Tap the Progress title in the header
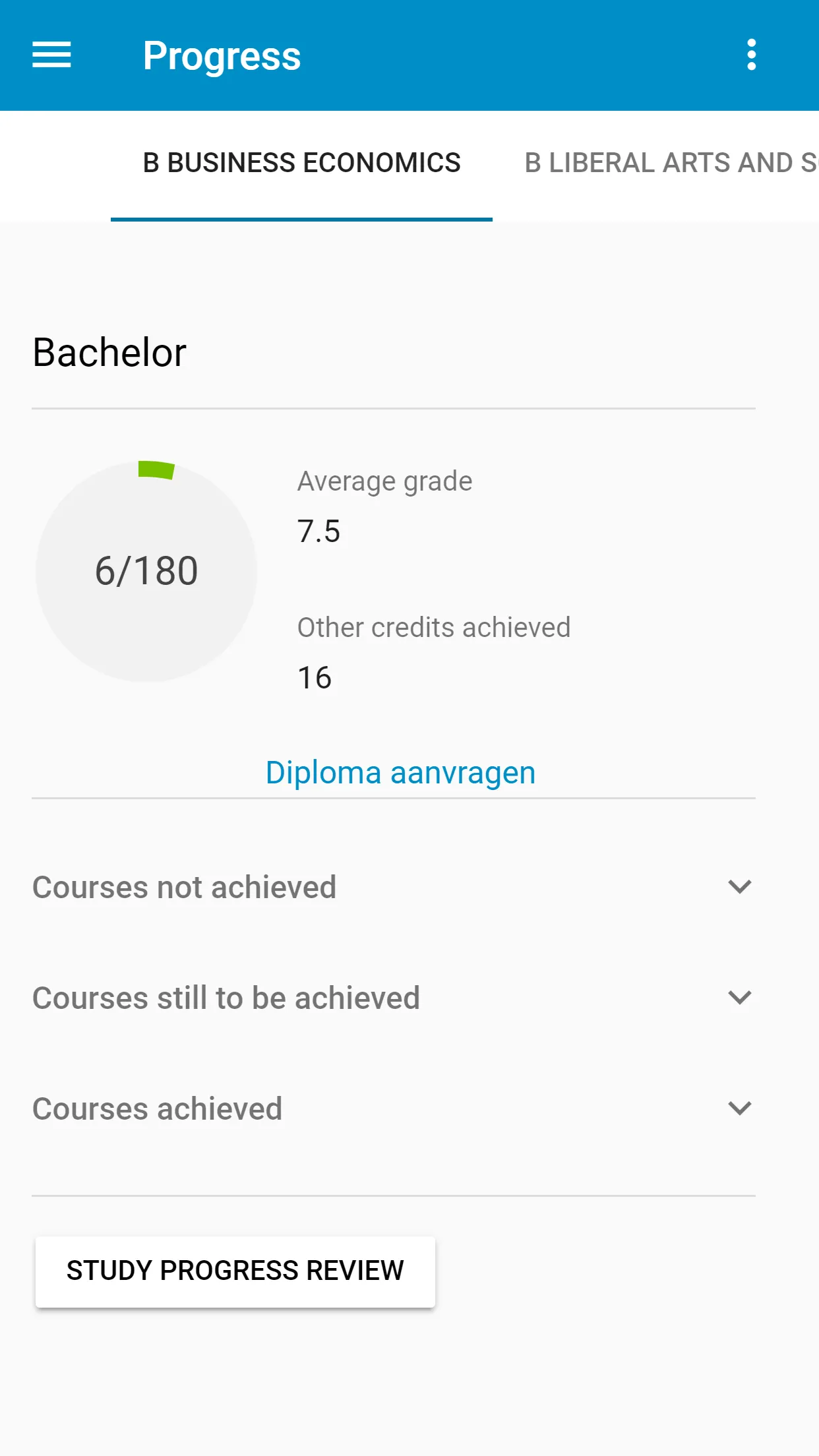Viewport: 819px width, 1456px height. click(222, 55)
